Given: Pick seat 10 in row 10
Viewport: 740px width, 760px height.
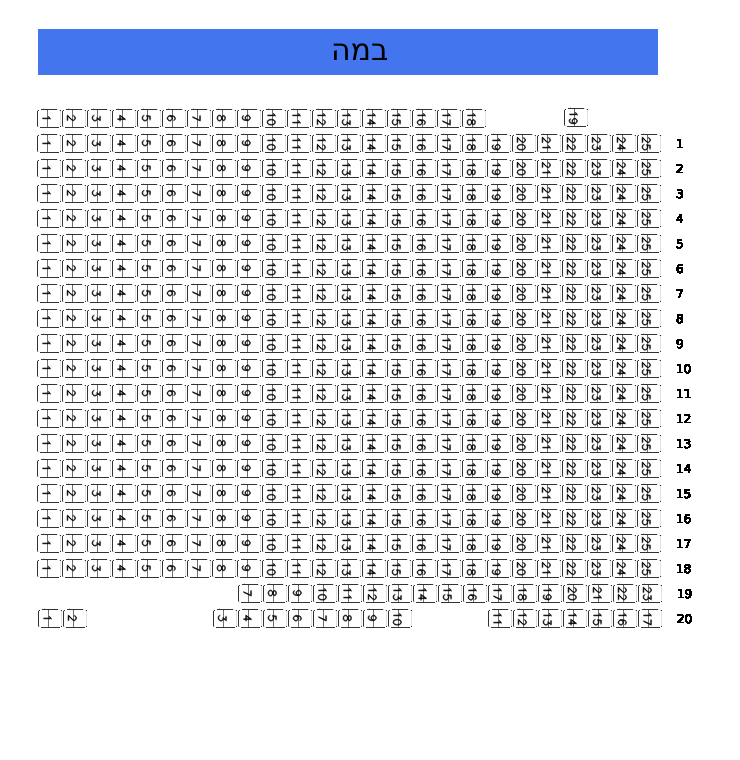Looking at the screenshot, I should pos(273,369).
